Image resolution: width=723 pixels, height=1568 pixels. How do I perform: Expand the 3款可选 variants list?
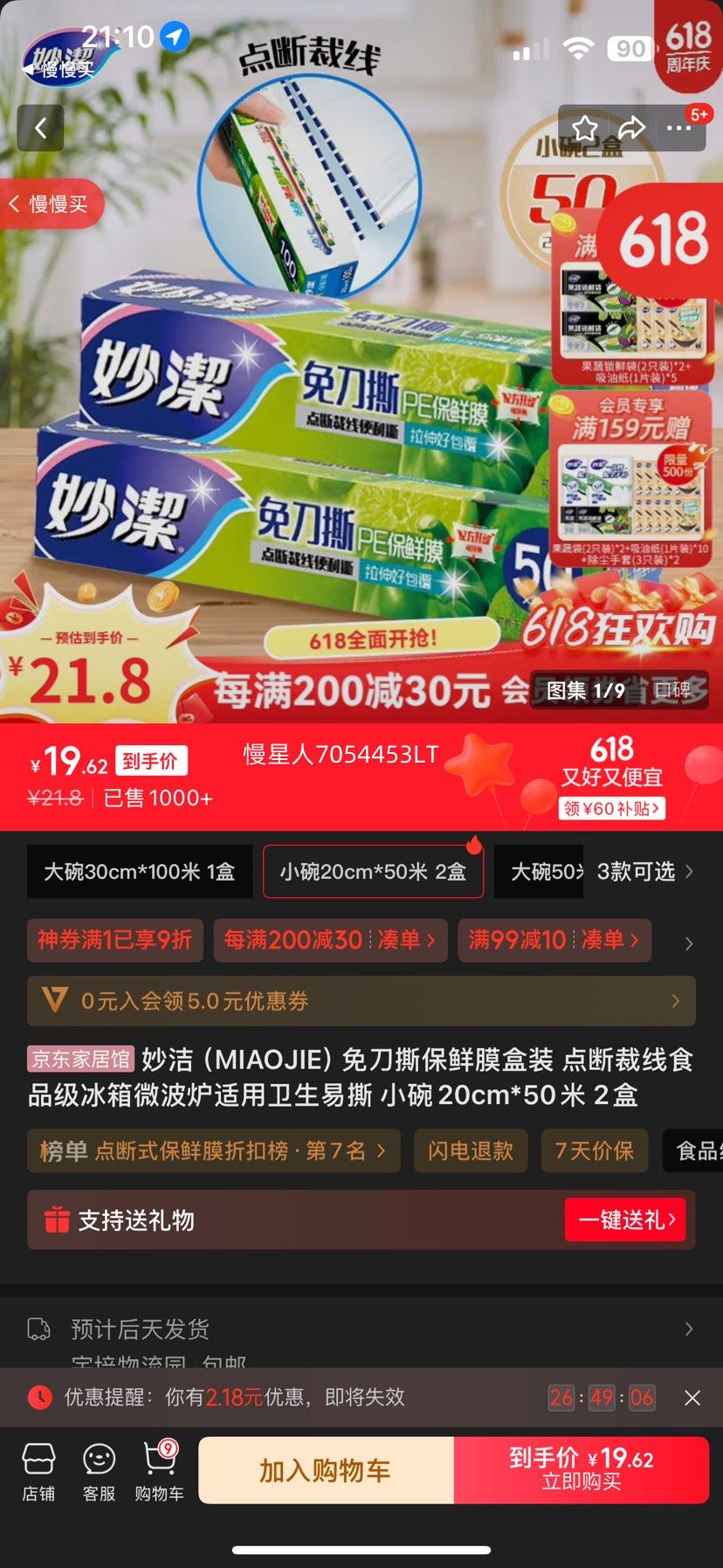pyautogui.click(x=644, y=872)
